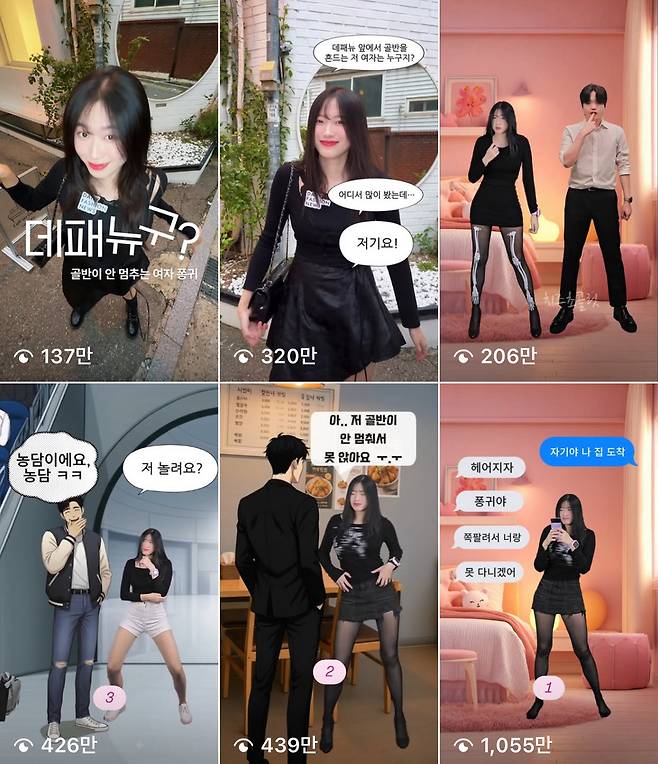
Task: Open the reel with 137만 views
Action: point(109,190)
